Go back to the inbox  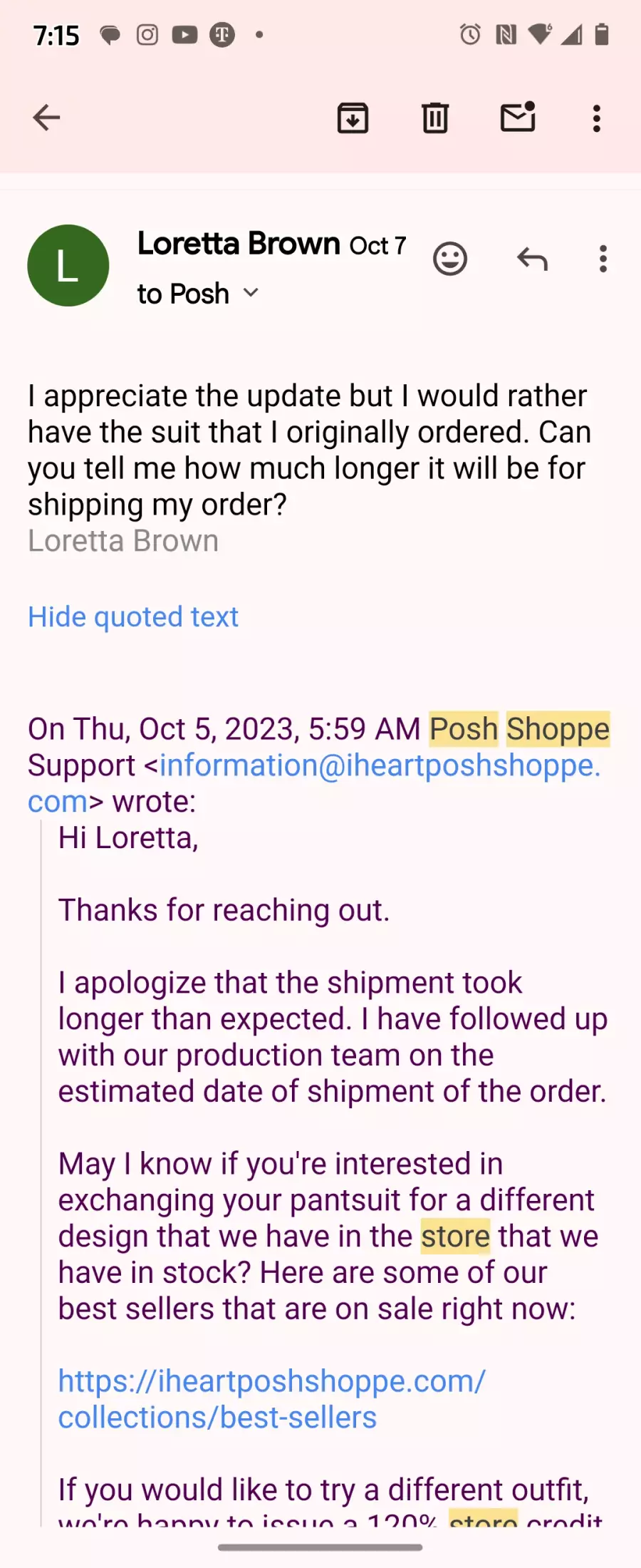pyautogui.click(x=46, y=118)
